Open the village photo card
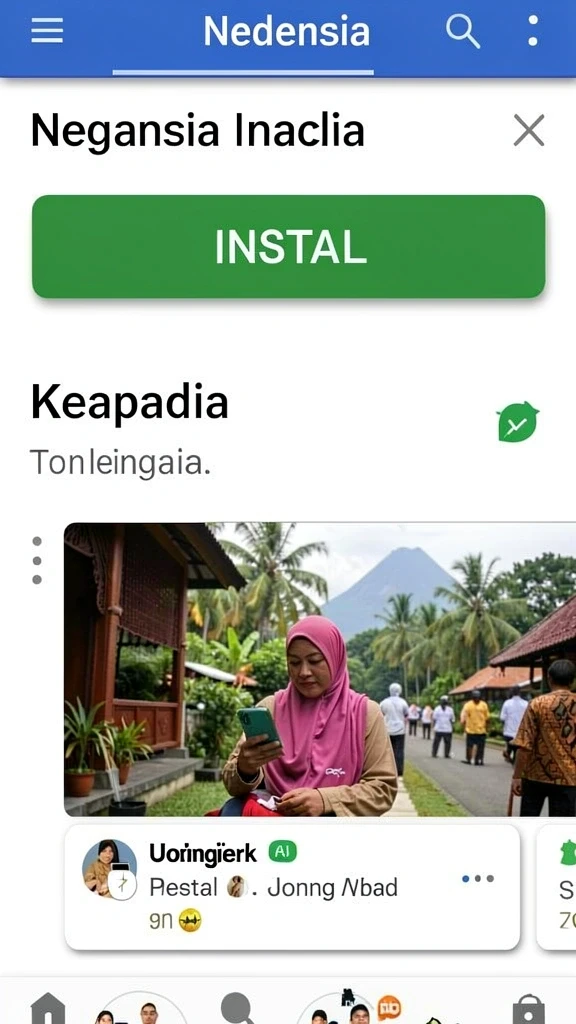The height and width of the screenshot is (1024, 576). (x=320, y=669)
